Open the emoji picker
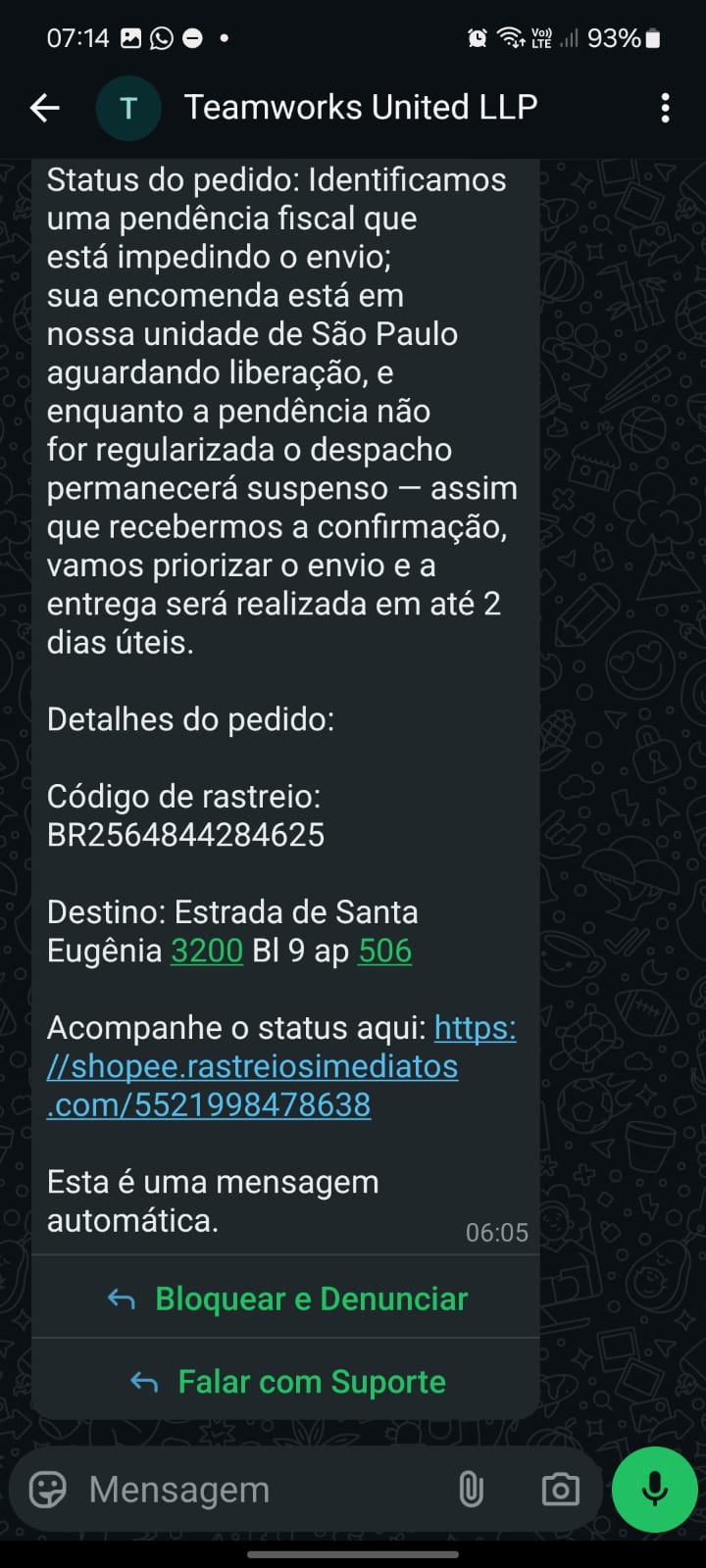This screenshot has width=706, height=1568. pyautogui.click(x=47, y=1490)
